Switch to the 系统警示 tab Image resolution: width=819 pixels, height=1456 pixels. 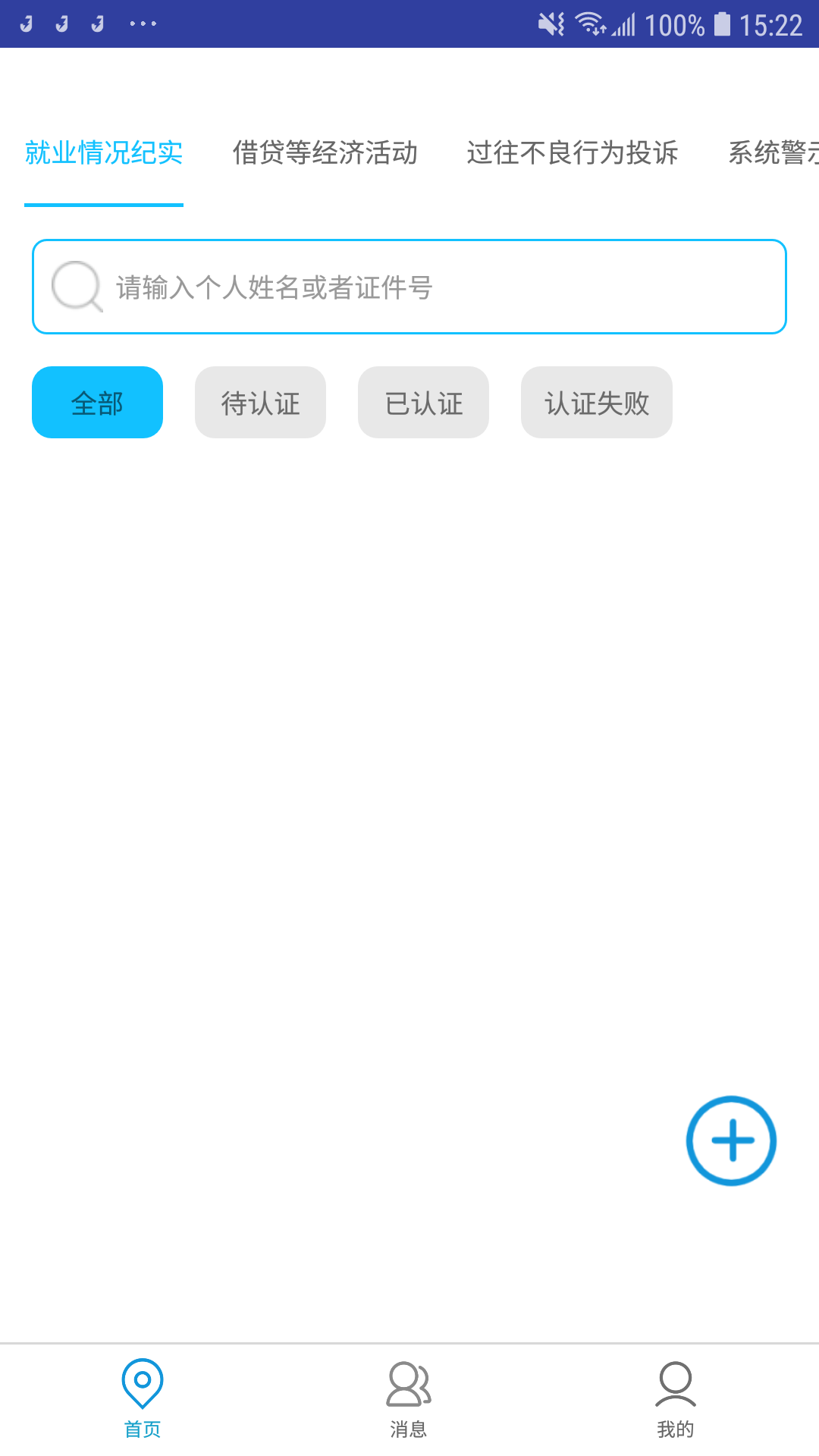click(773, 152)
